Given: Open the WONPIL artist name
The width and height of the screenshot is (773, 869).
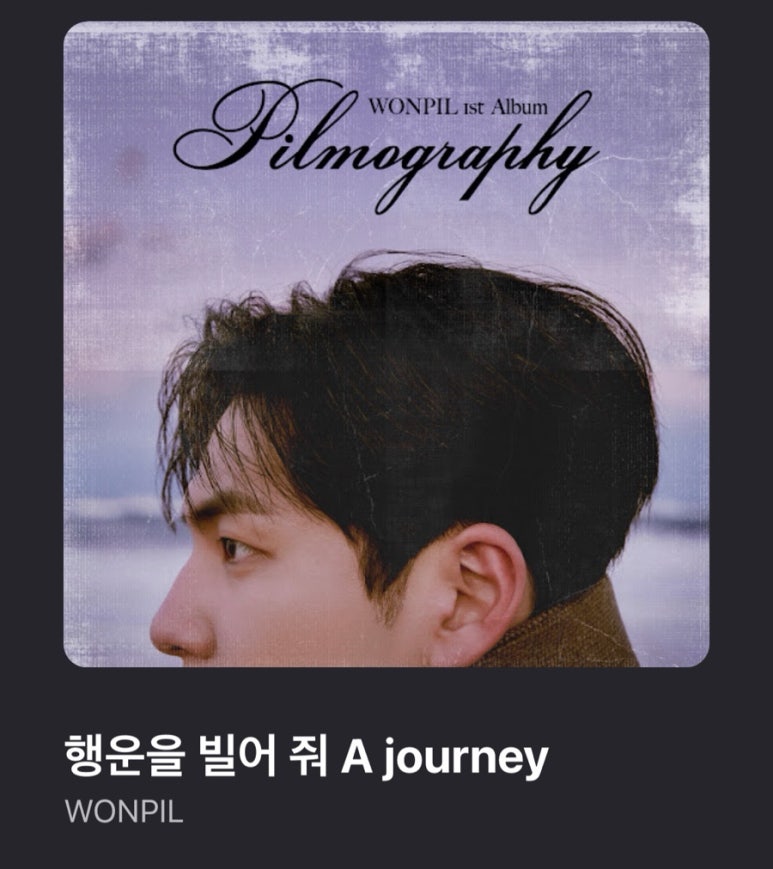Looking at the screenshot, I should coord(124,811).
